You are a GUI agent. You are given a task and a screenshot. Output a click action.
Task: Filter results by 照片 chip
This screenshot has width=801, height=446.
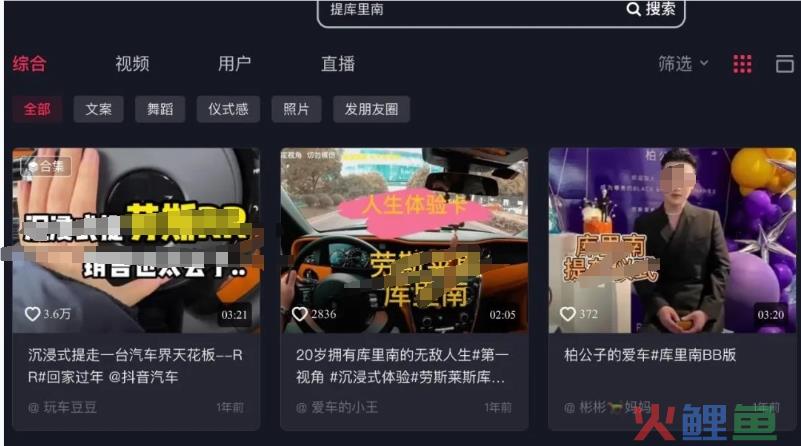(x=296, y=109)
